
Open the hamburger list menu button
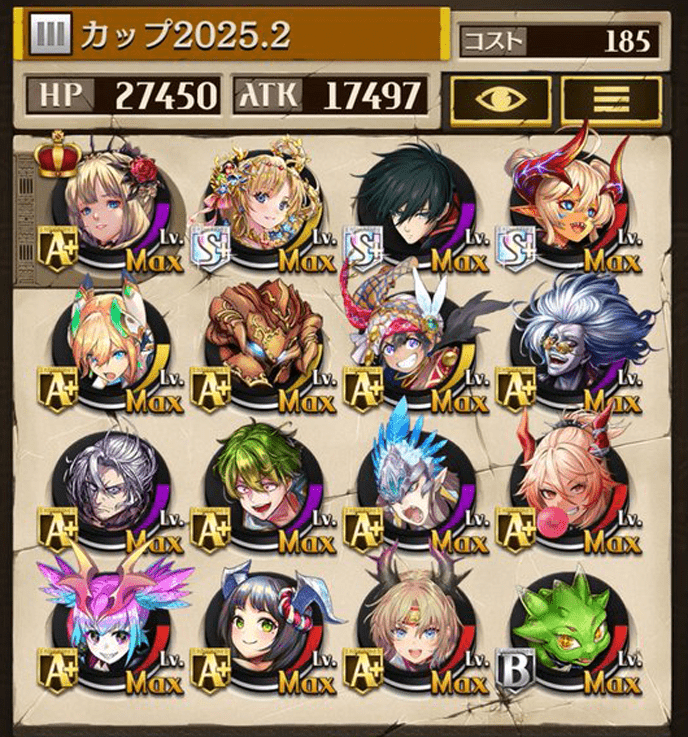coord(611,99)
